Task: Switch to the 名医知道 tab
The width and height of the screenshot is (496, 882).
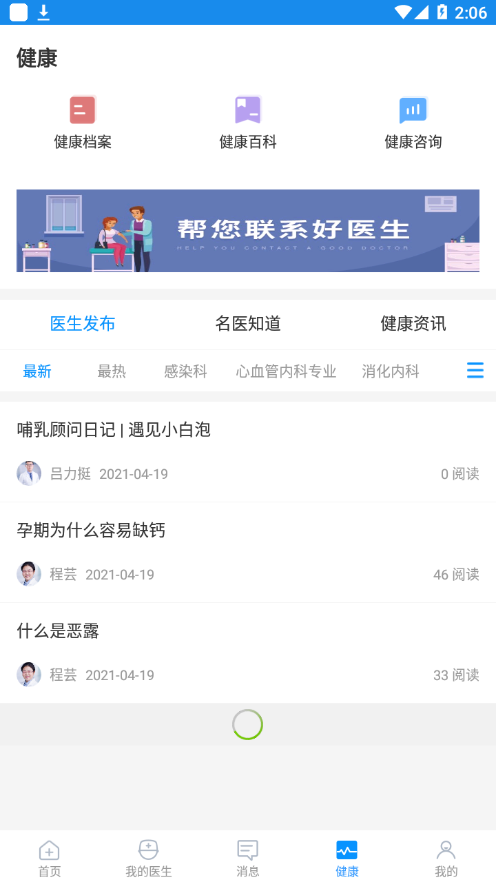Action: [248, 324]
